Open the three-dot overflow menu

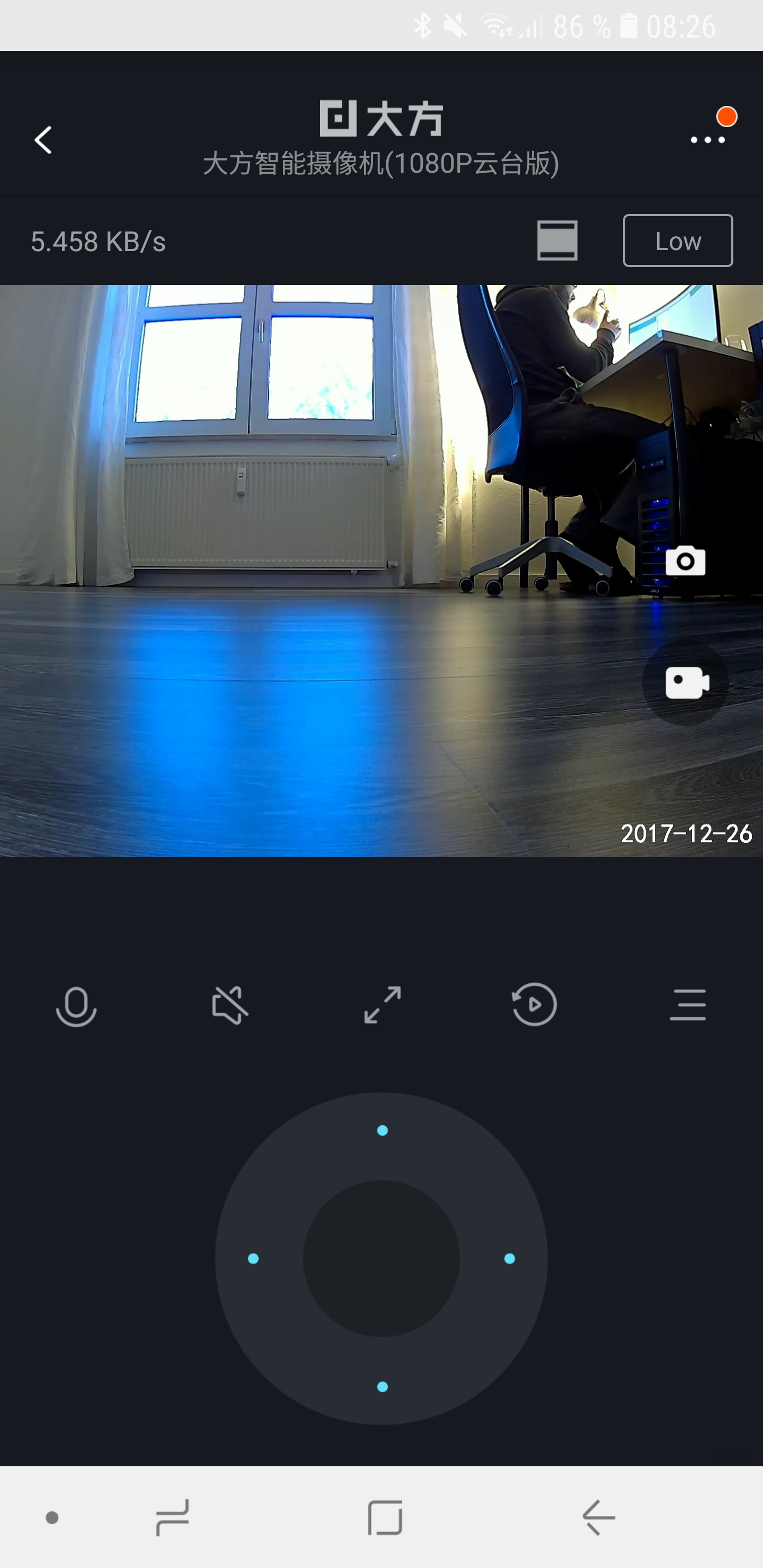tap(707, 139)
